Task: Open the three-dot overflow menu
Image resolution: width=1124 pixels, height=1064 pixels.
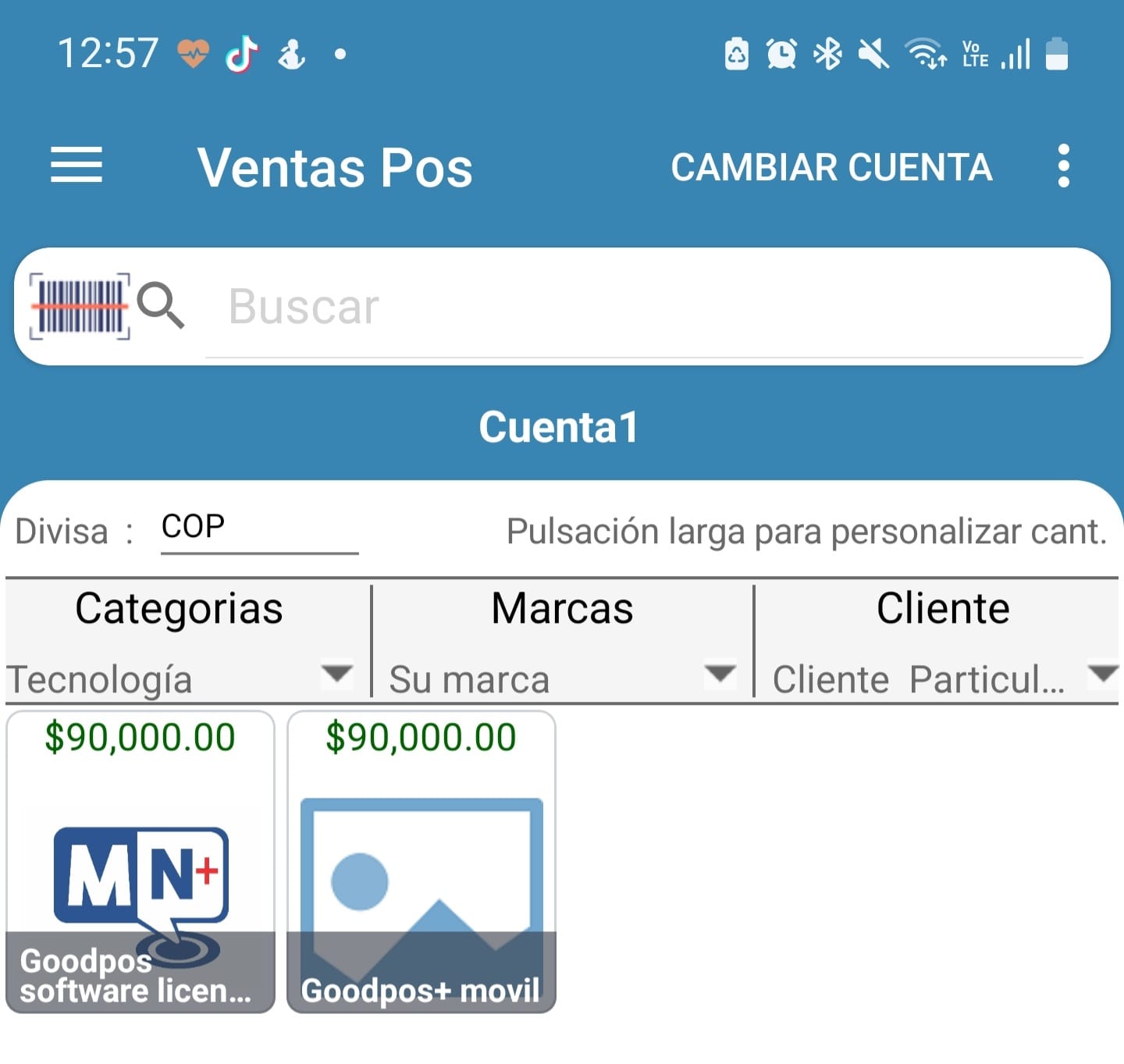Action: [1063, 165]
